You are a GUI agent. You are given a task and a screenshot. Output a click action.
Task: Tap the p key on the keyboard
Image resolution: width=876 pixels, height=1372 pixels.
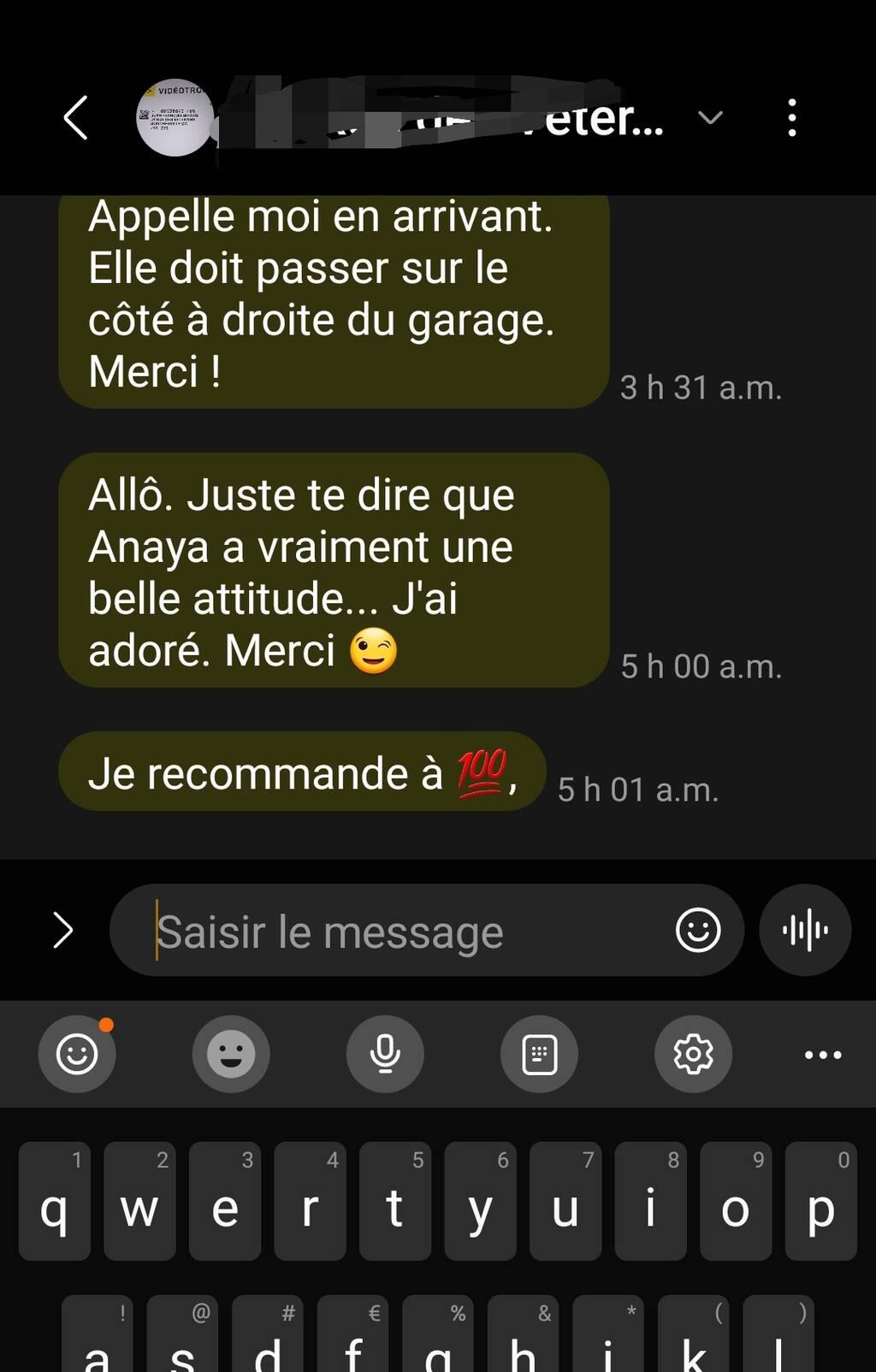pos(820,1203)
